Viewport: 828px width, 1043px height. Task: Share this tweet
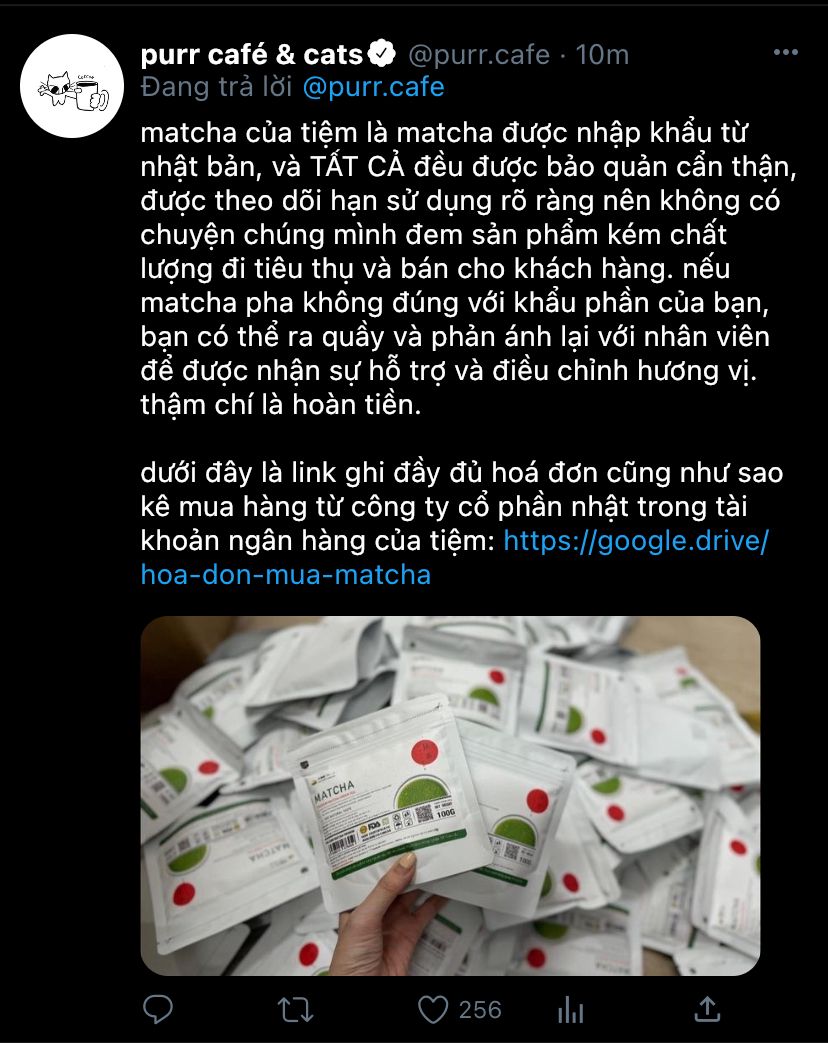pyautogui.click(x=707, y=1009)
